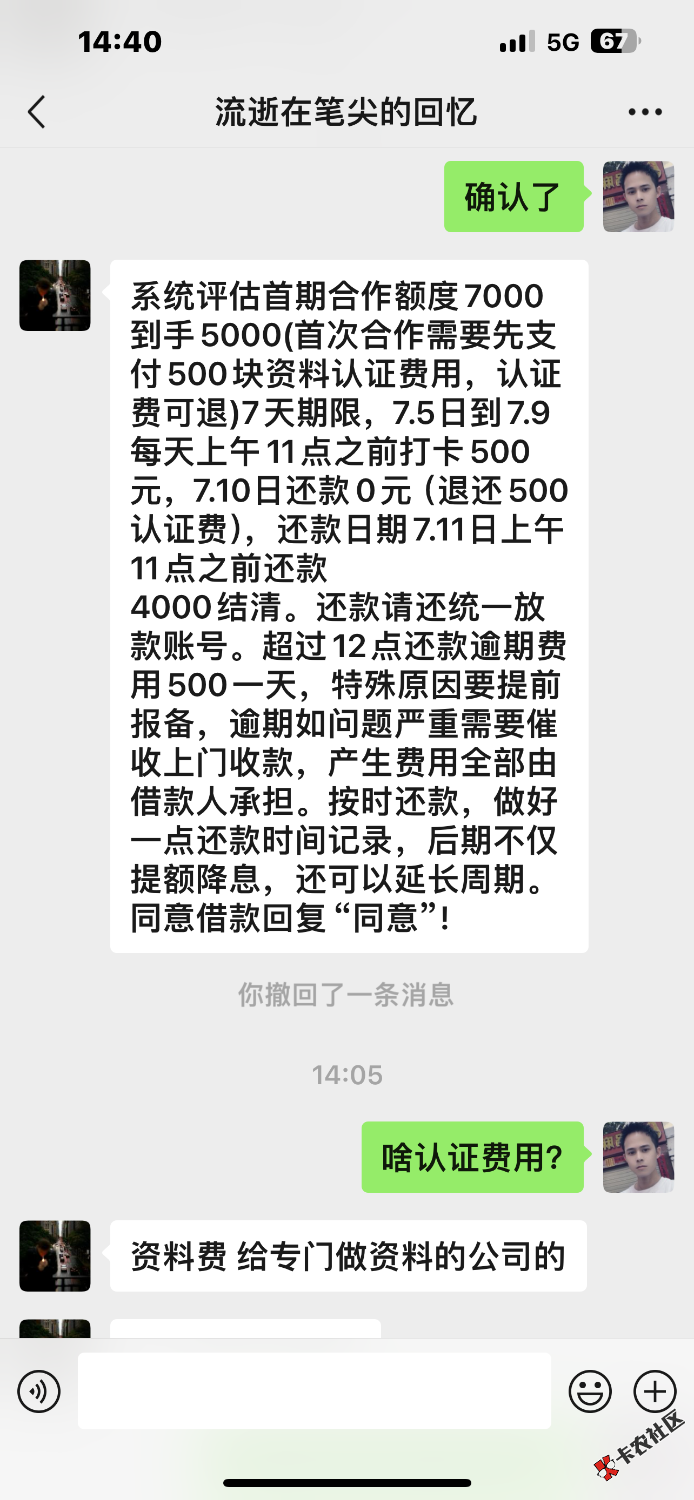Open the plus attachments panel
Viewport: 694px width, 1500px height.
pyautogui.click(x=655, y=1391)
